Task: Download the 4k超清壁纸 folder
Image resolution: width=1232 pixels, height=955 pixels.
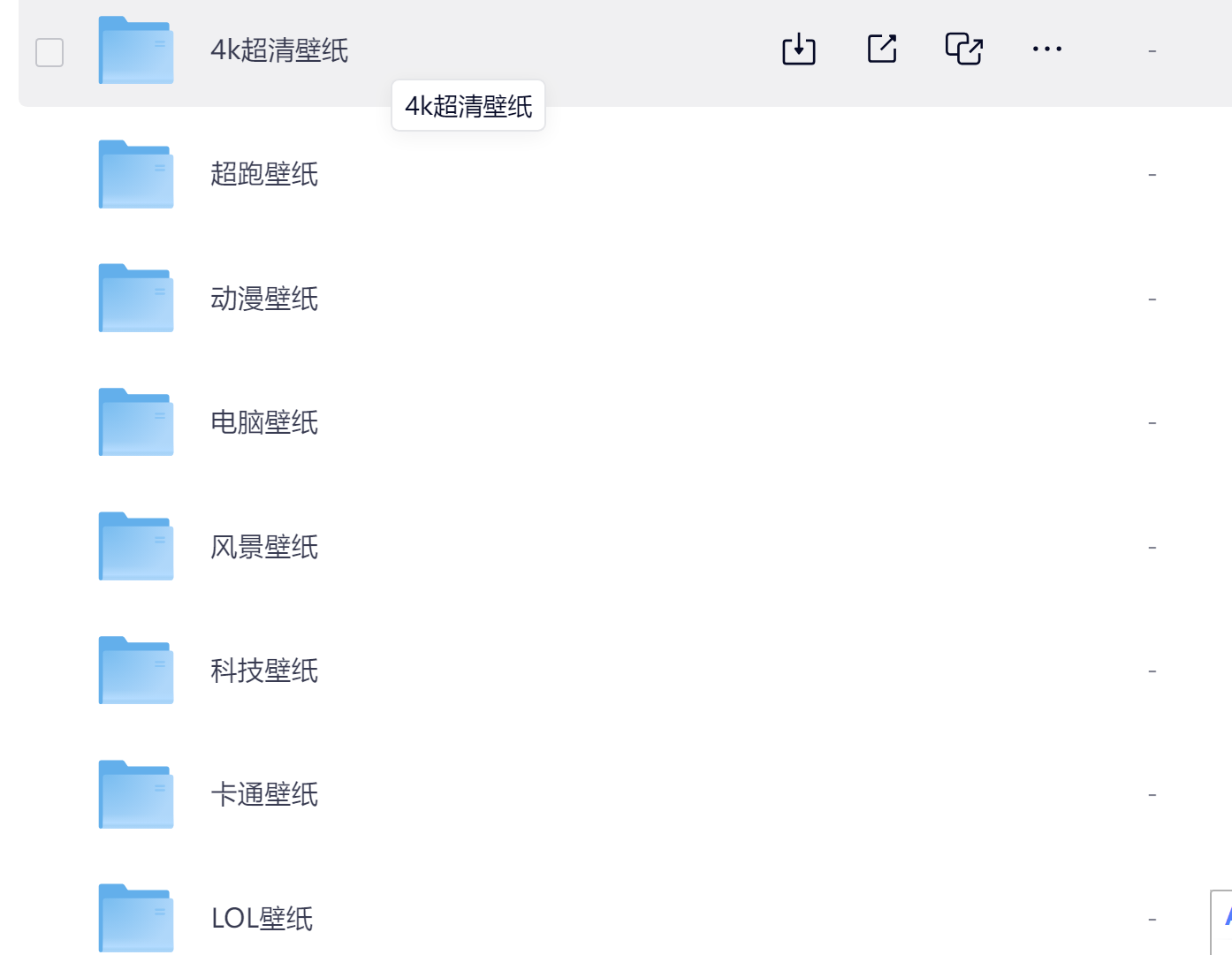Action: (798, 49)
